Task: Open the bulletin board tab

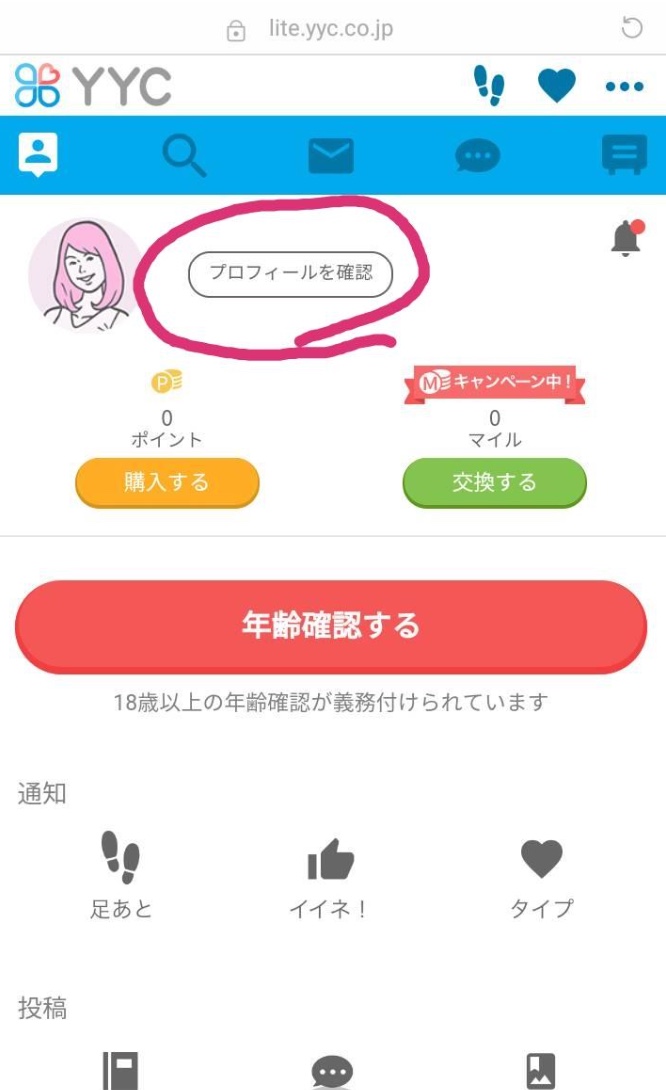Action: 624,156
